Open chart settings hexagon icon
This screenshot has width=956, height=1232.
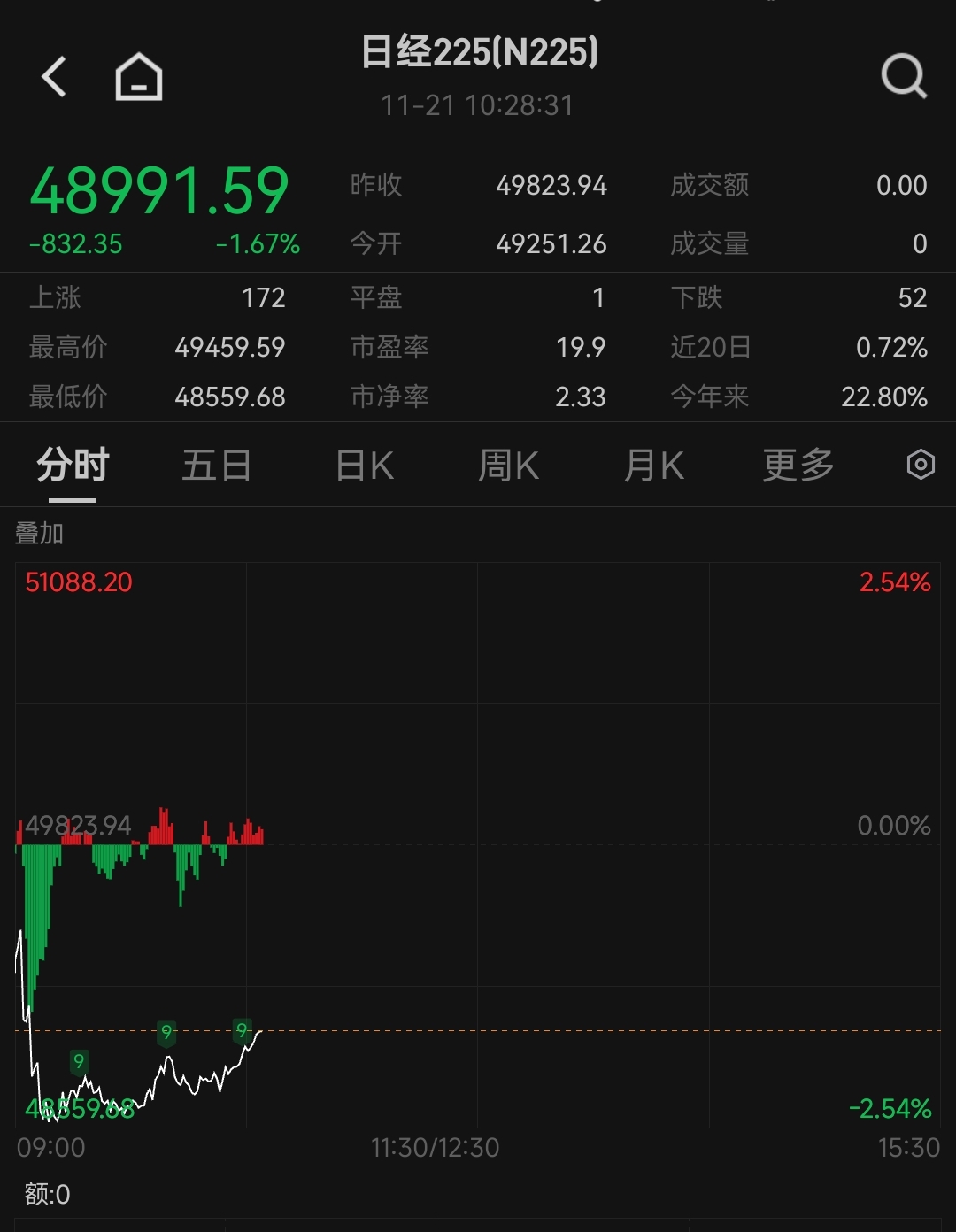[x=921, y=465]
